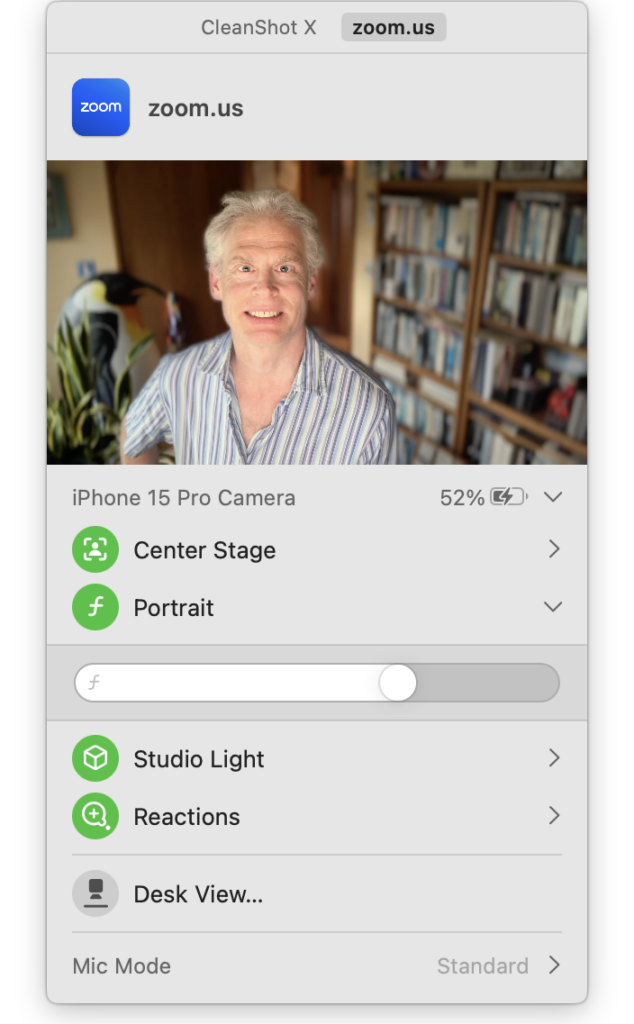Expand Studio Light options chevron
The width and height of the screenshot is (634, 1024).
click(554, 758)
